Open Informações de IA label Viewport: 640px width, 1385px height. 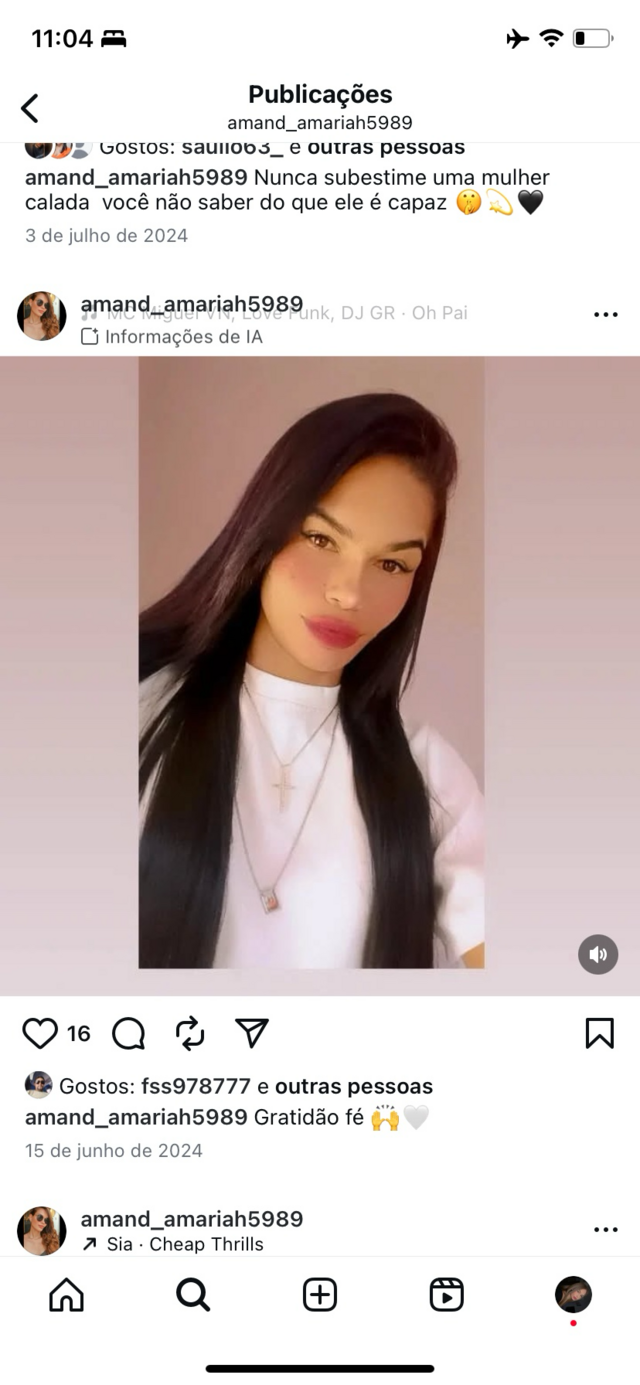[172, 337]
